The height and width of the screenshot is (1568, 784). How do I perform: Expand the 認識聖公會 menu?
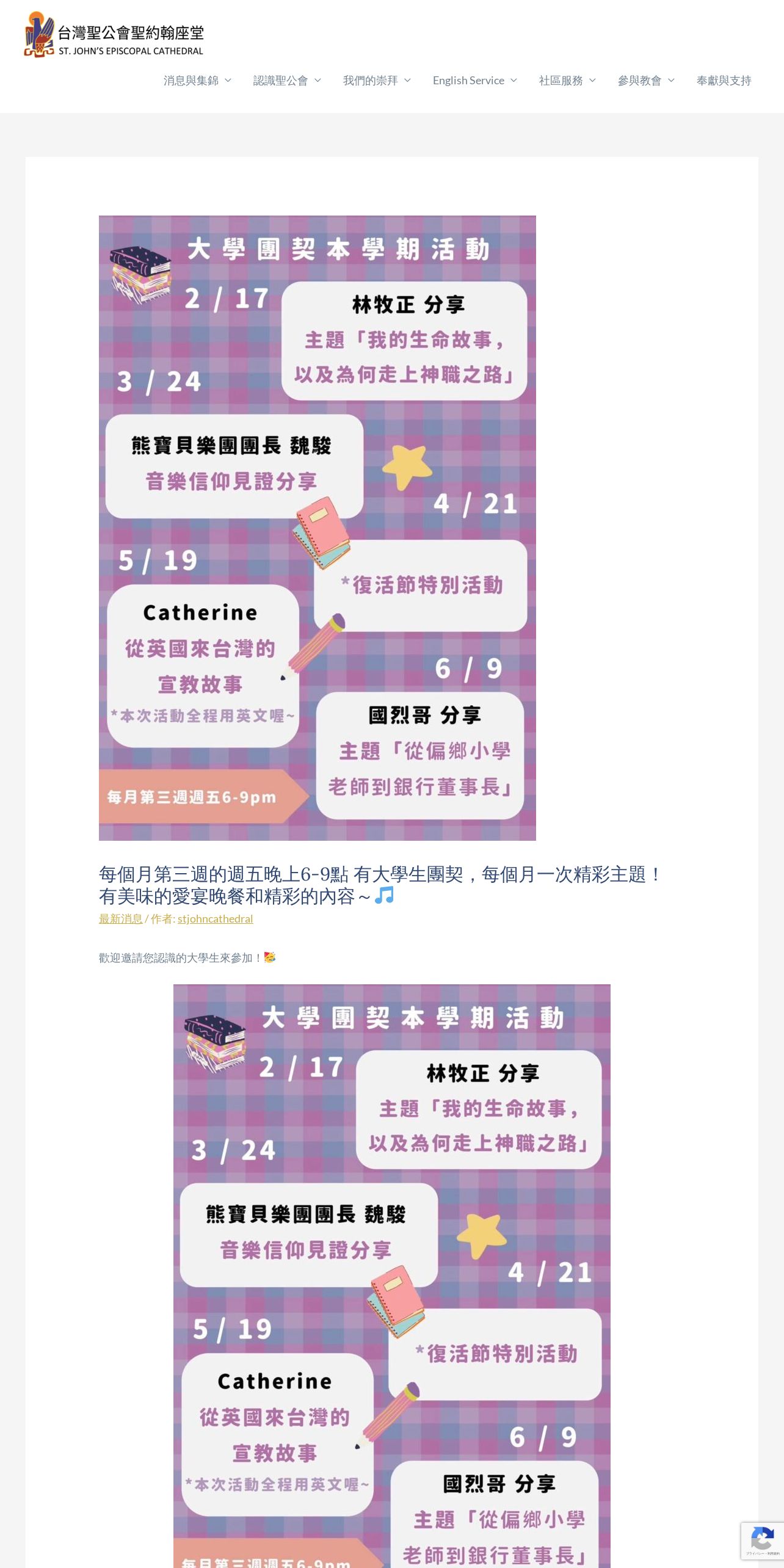287,81
